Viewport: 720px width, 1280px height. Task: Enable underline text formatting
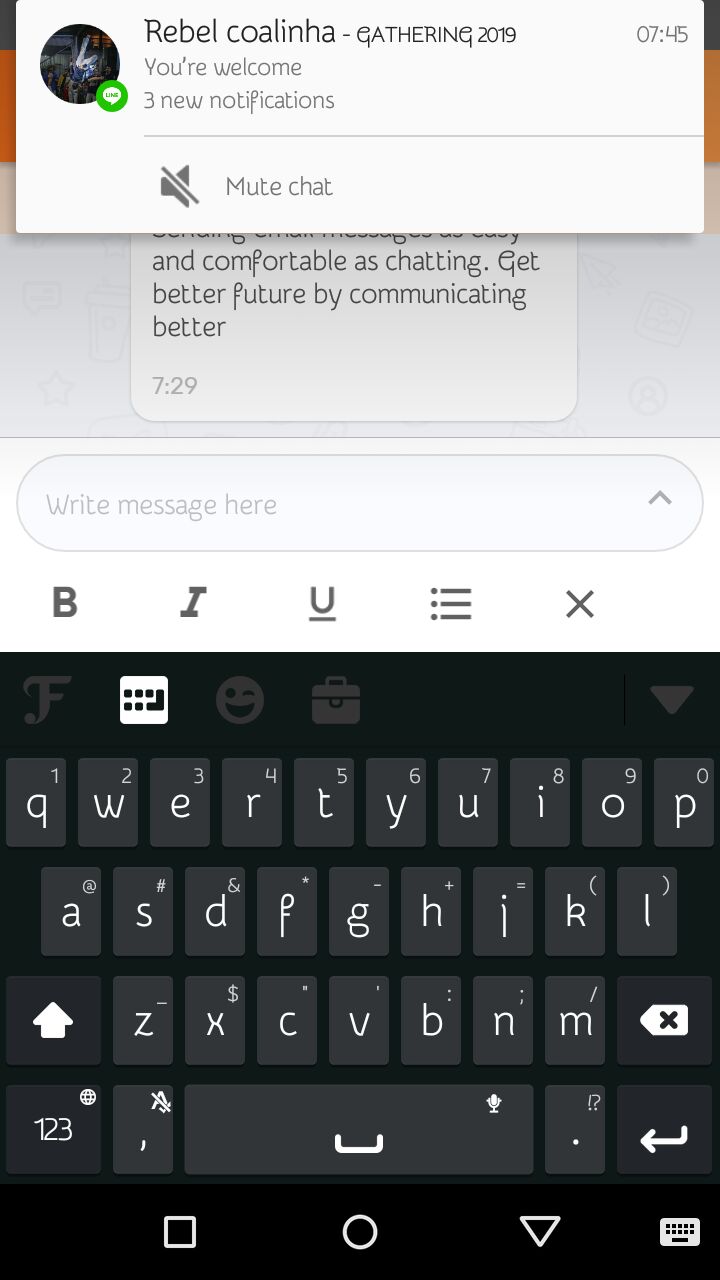(322, 603)
